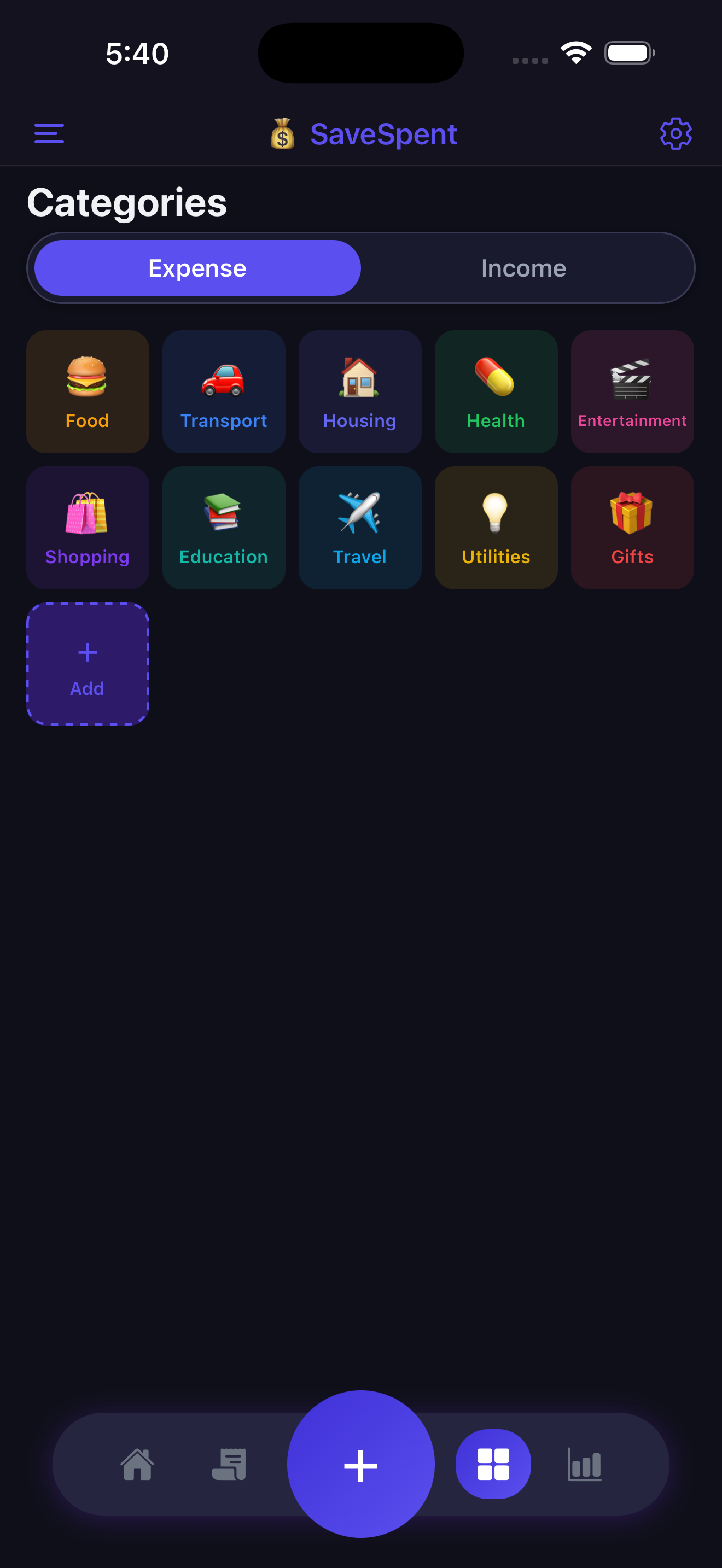This screenshot has width=722, height=1568.
Task: Select the Utilities category tile
Action: point(496,527)
